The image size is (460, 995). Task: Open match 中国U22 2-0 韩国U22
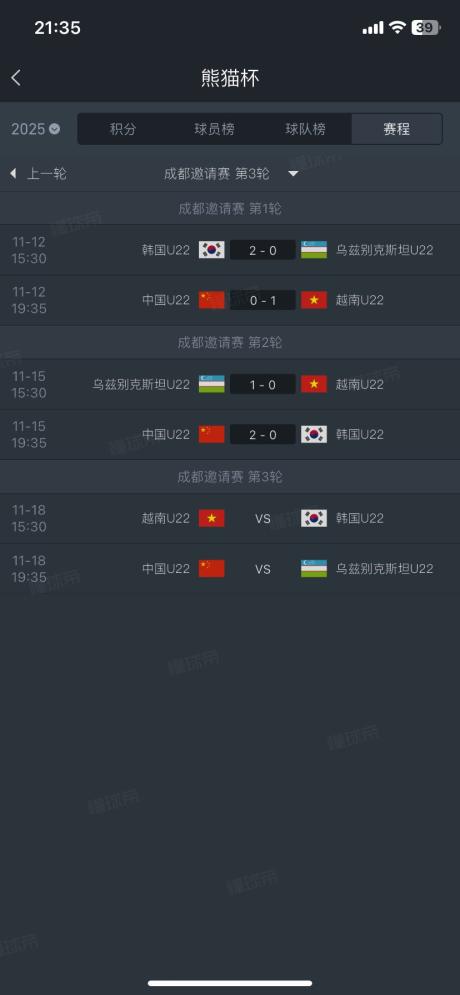click(230, 435)
